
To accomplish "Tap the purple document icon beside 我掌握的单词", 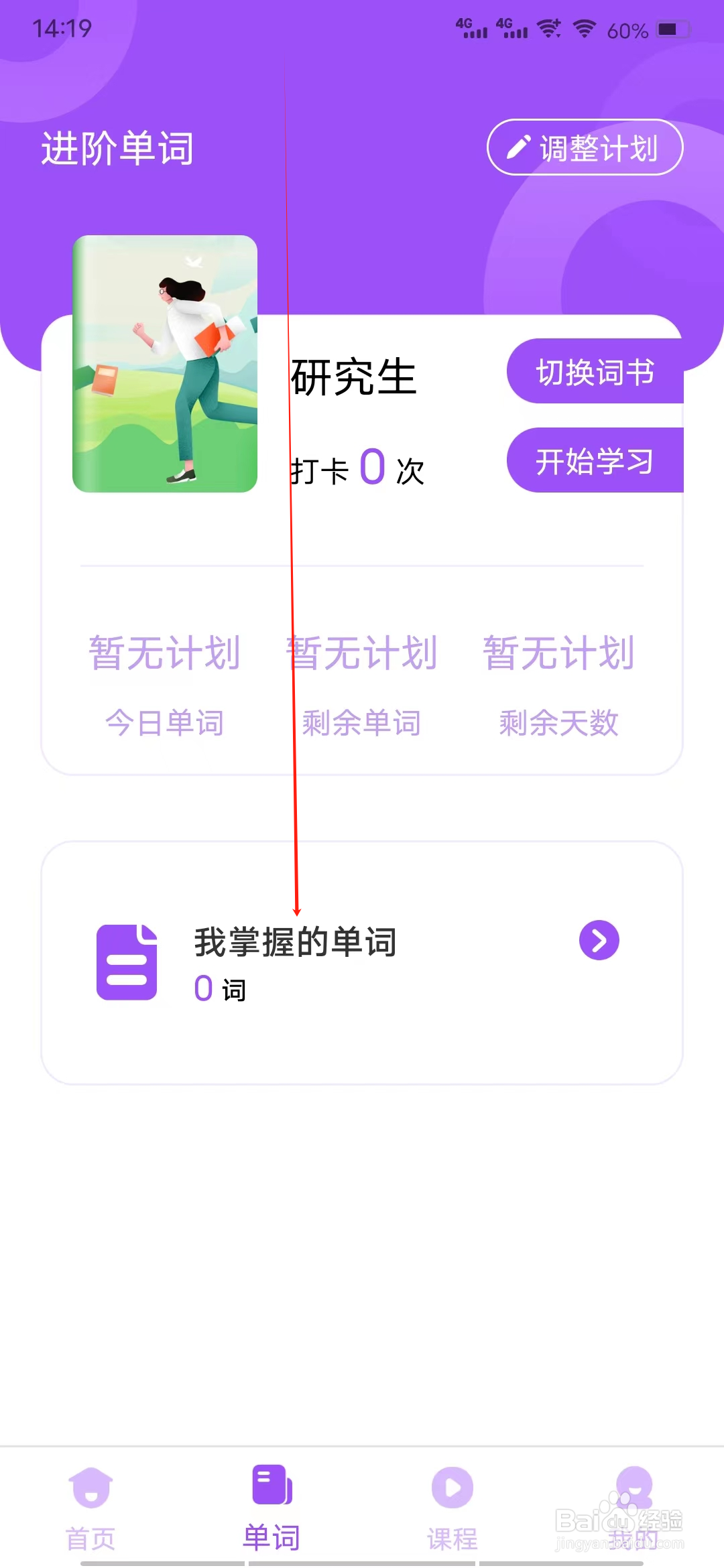I will click(128, 963).
